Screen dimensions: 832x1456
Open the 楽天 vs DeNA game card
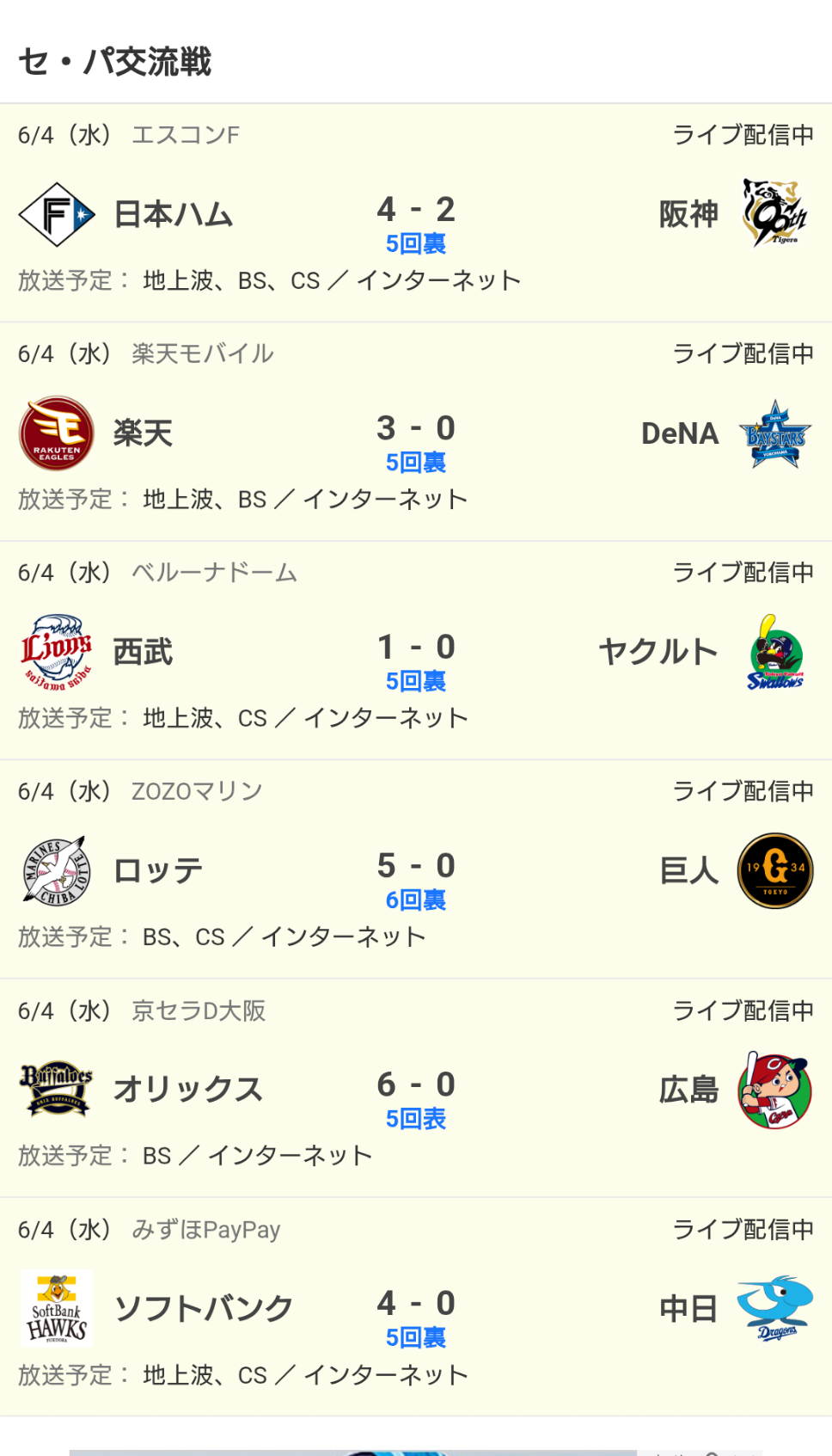[416, 432]
